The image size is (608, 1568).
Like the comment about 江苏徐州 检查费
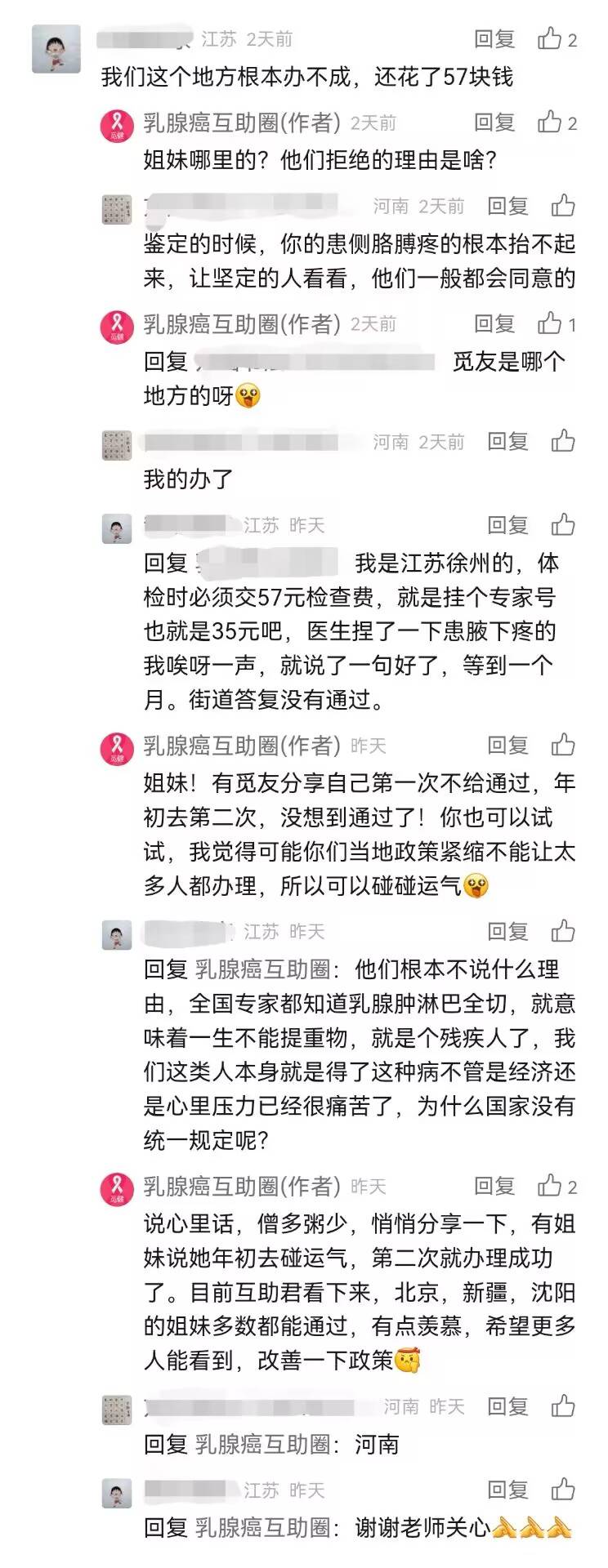563,524
